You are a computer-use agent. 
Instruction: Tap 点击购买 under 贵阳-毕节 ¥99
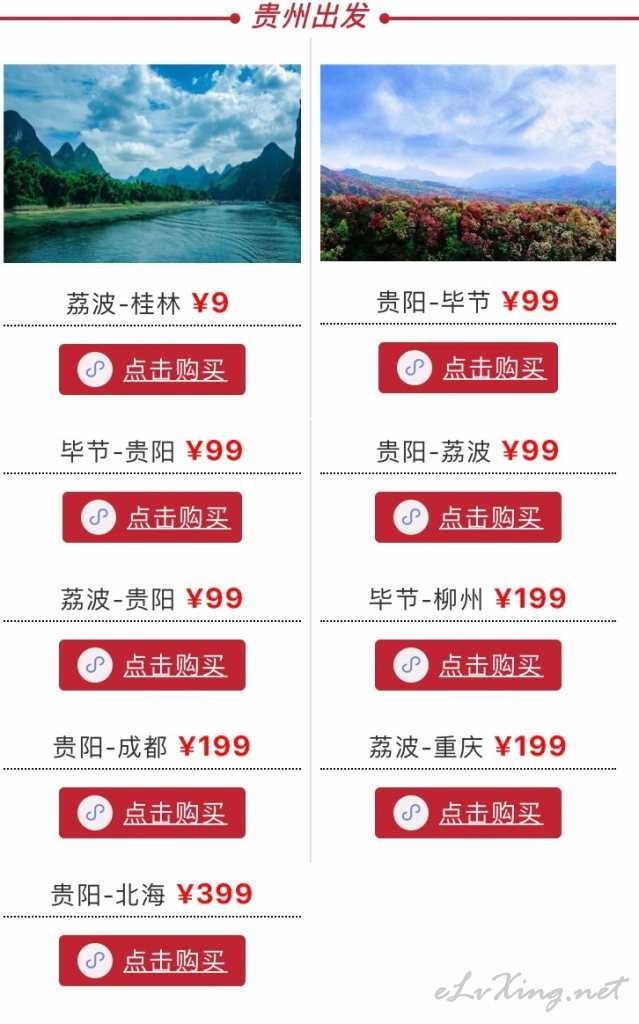468,368
